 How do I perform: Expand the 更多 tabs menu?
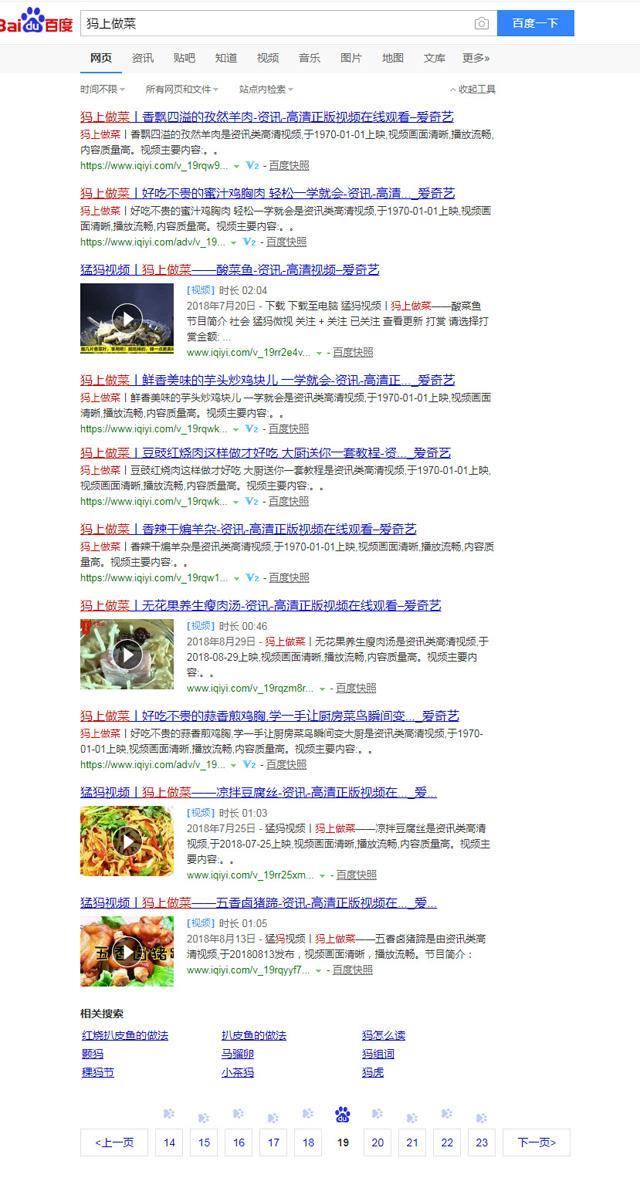[476, 58]
